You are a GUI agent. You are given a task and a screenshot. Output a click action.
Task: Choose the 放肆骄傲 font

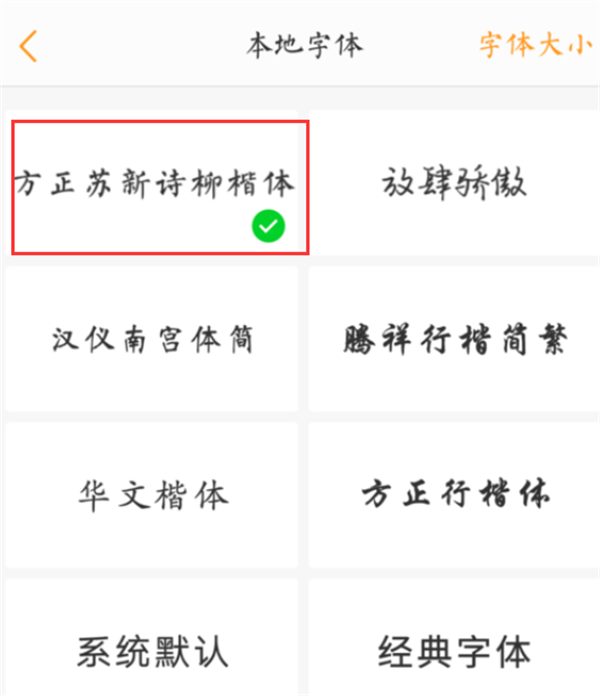pyautogui.click(x=454, y=184)
